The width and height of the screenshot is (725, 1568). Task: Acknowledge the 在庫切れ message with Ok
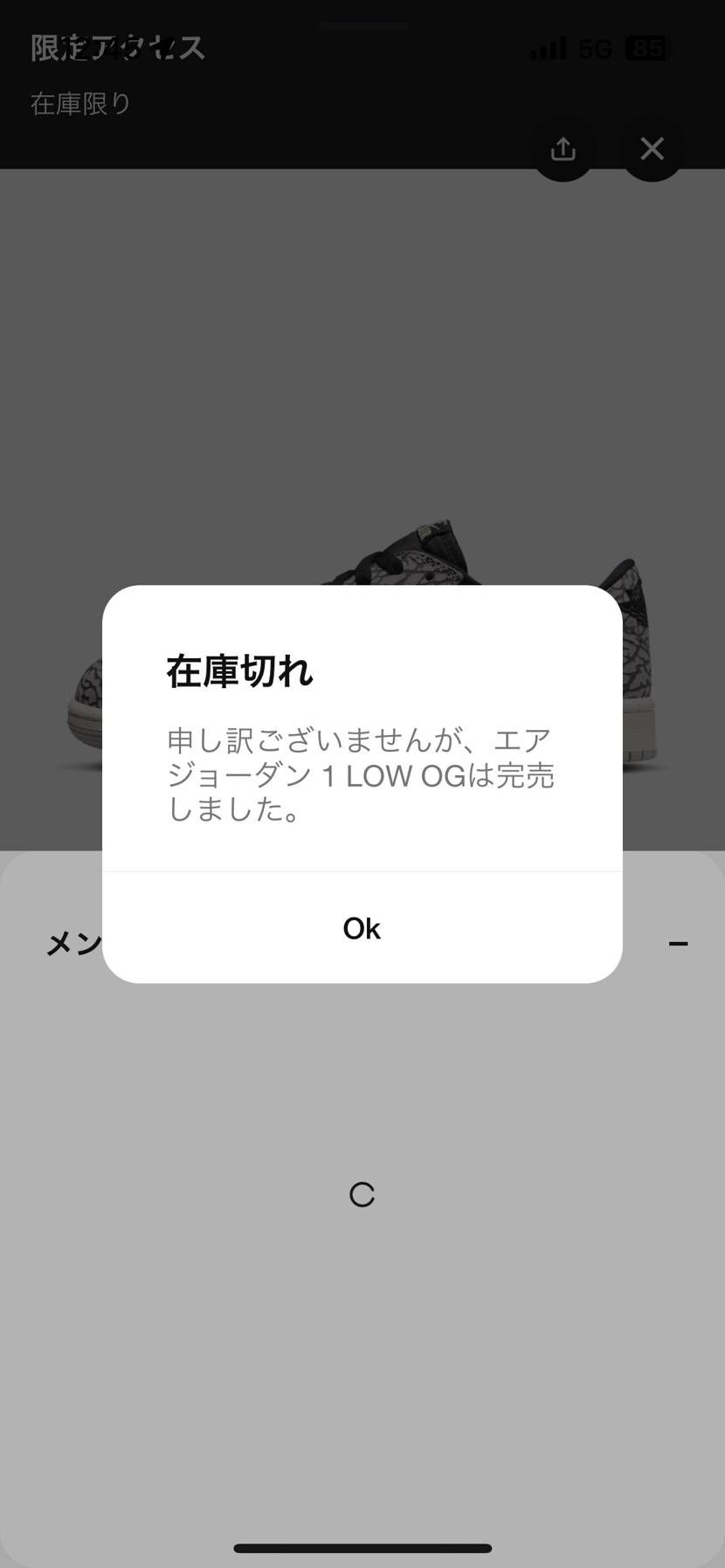[x=362, y=927]
